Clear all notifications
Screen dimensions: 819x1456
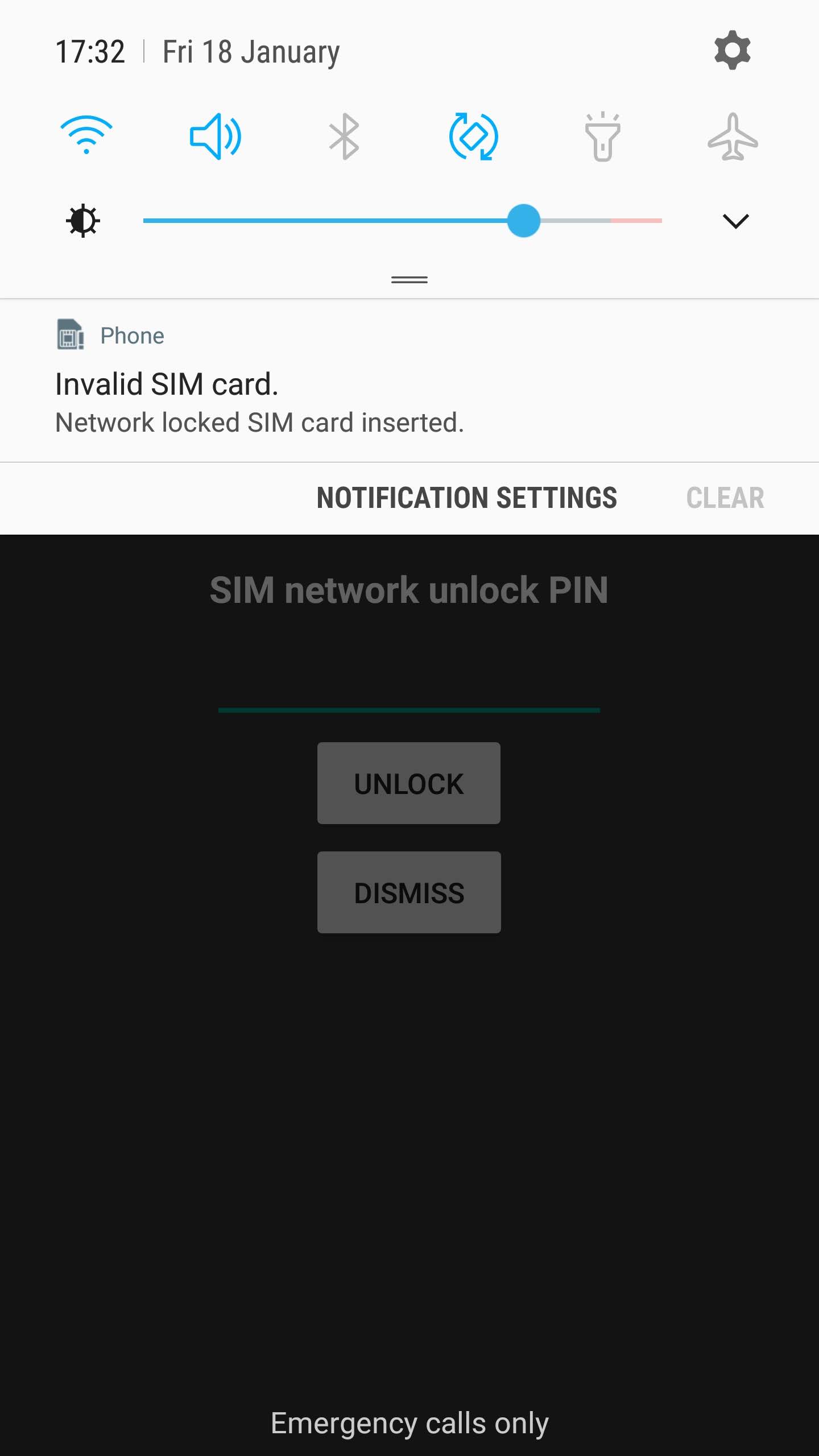[x=725, y=498]
